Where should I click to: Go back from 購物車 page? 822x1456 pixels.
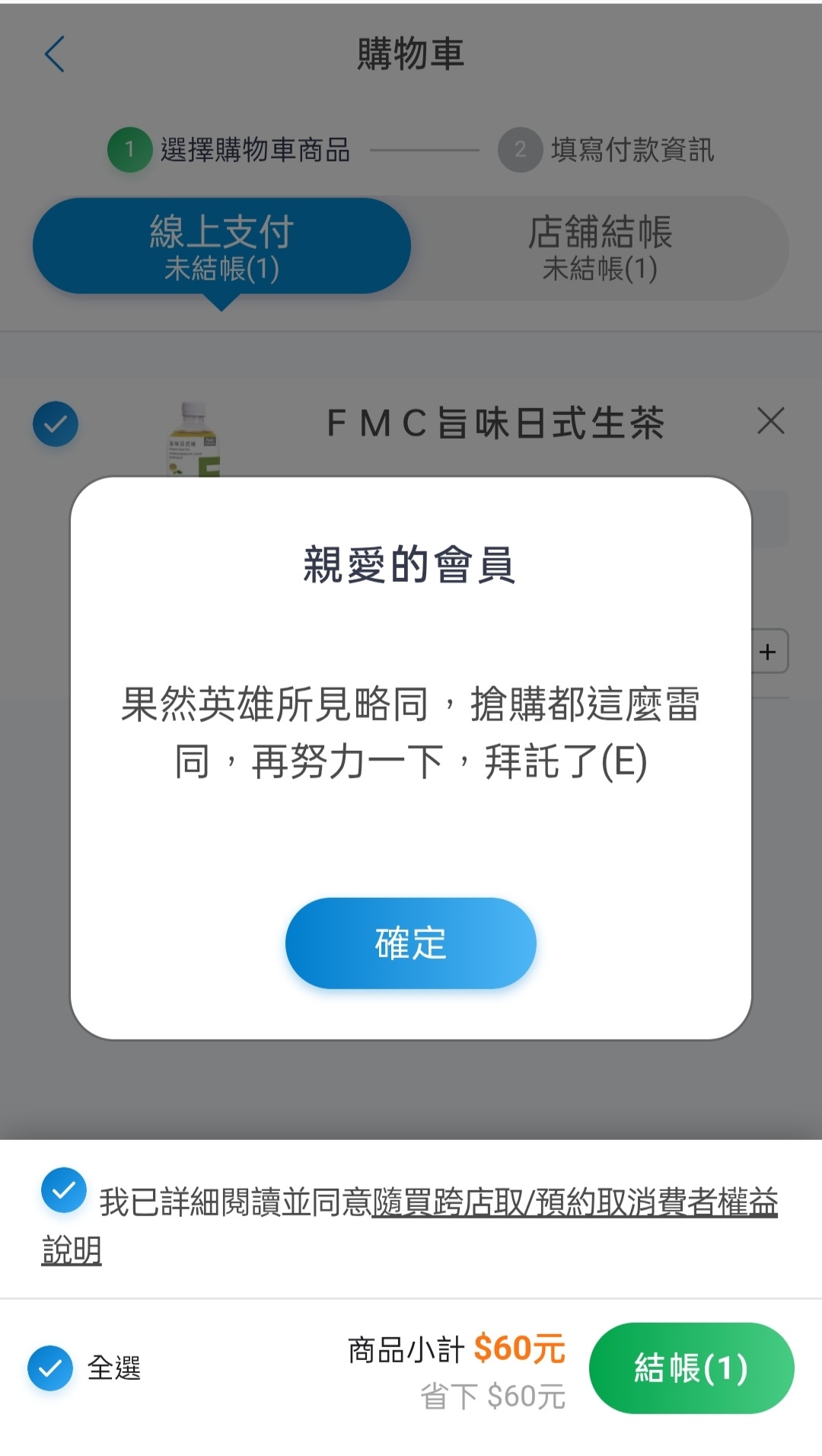pos(55,55)
